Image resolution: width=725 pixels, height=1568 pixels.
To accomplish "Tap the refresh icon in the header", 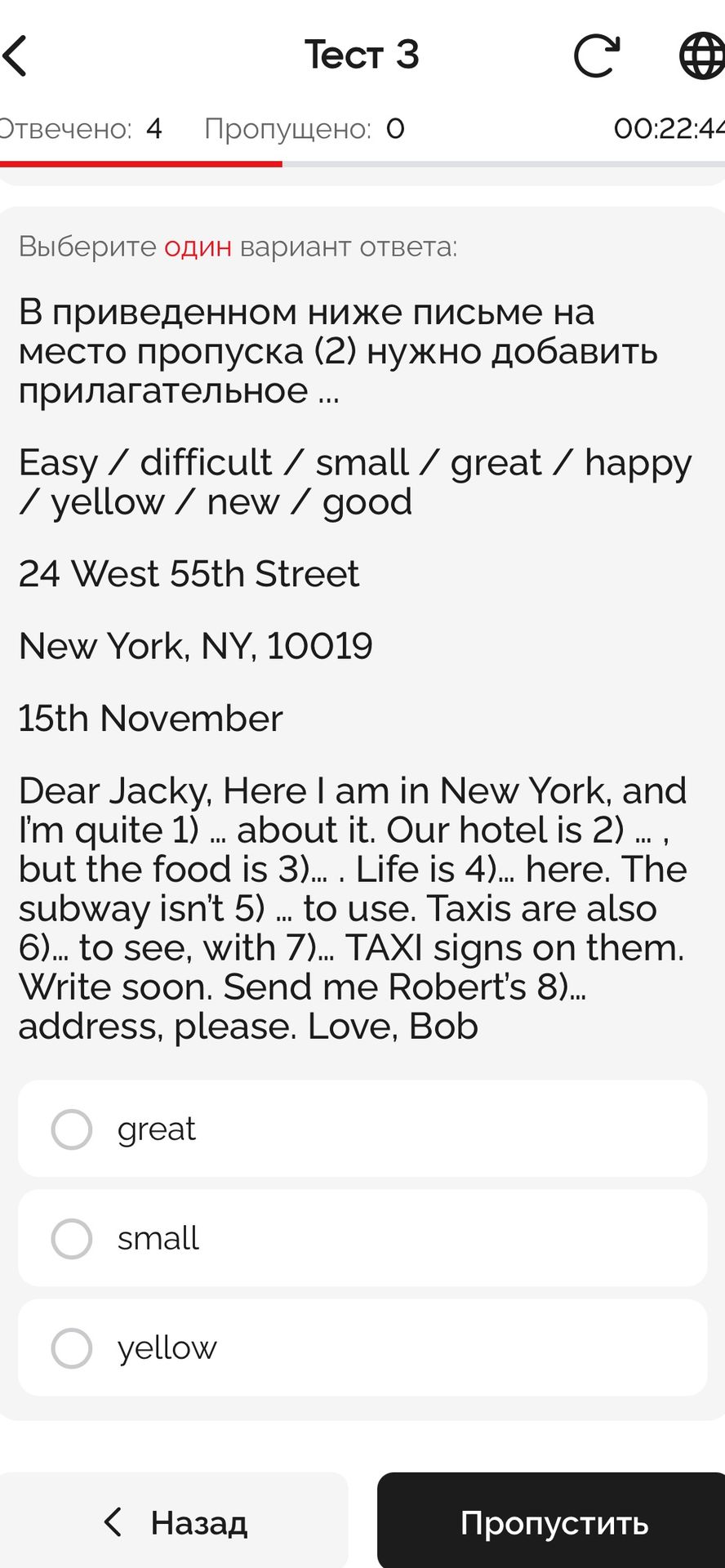I will tap(597, 56).
